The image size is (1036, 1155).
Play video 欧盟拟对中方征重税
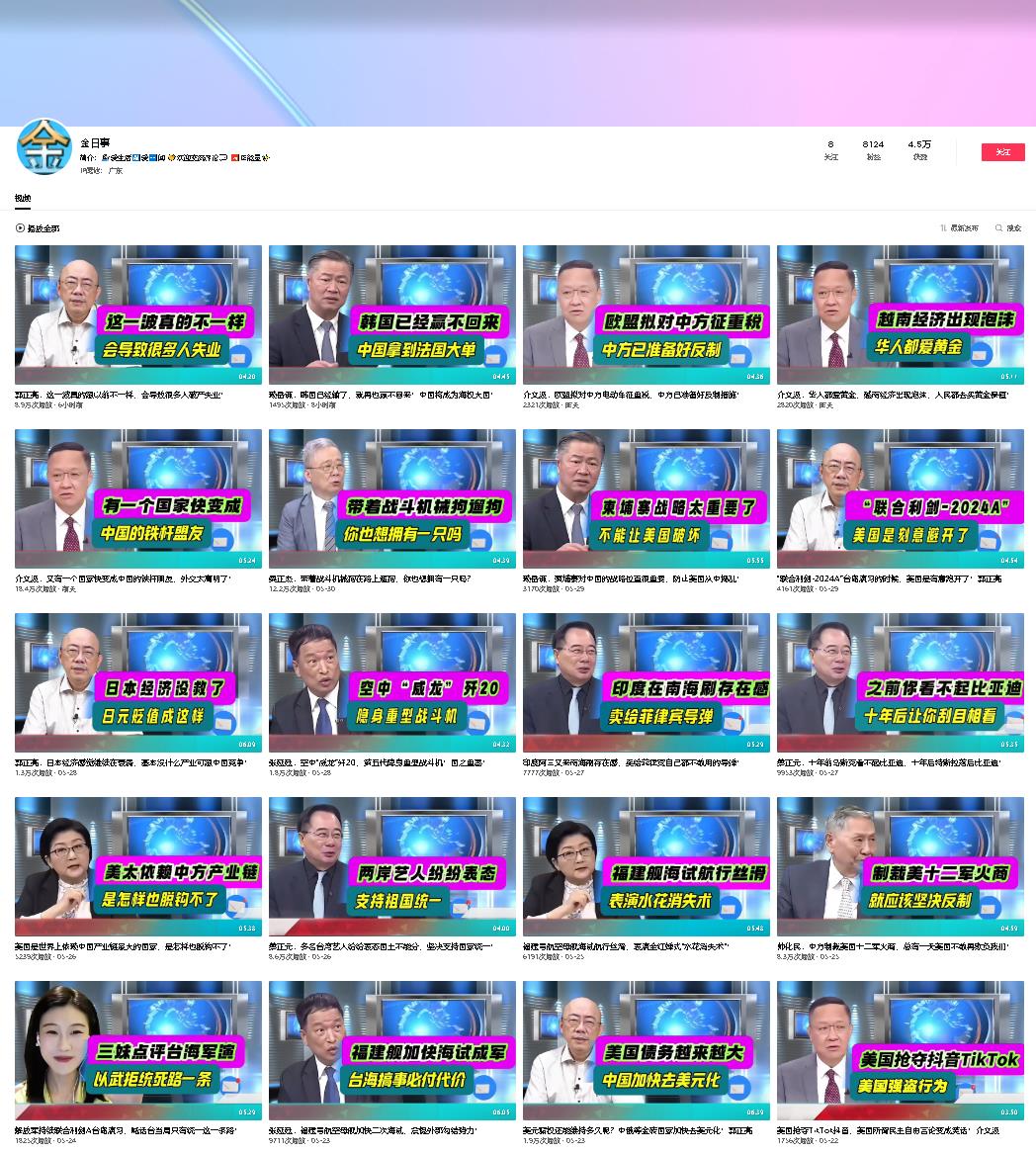(x=647, y=314)
